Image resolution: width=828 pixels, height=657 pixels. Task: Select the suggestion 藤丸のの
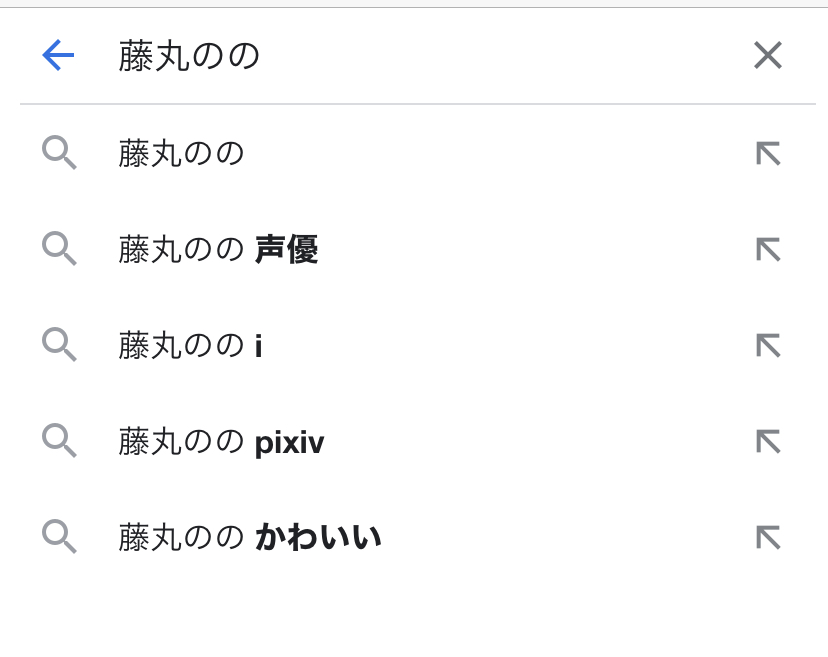(x=182, y=154)
